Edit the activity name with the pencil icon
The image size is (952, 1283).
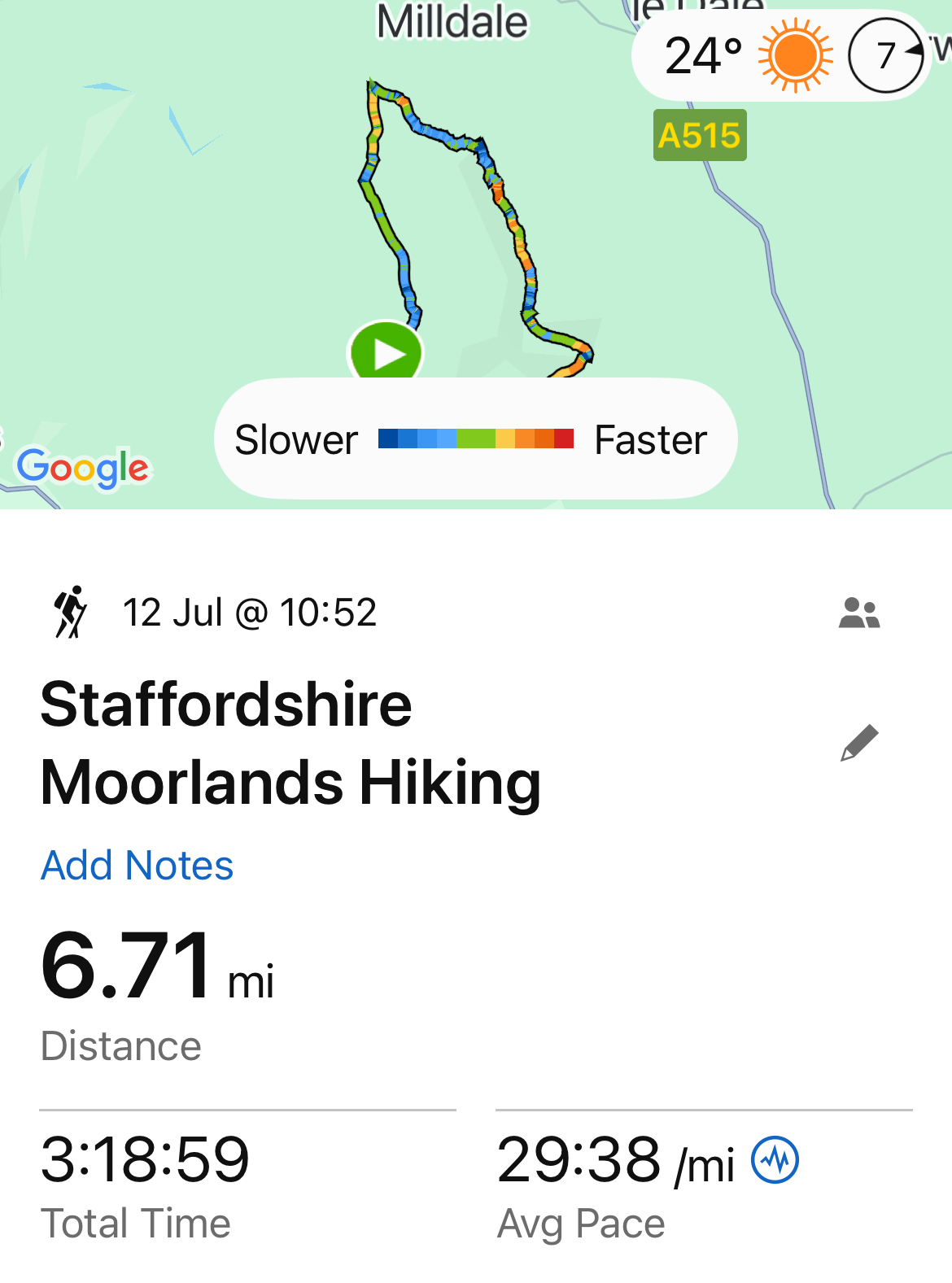[x=859, y=742]
